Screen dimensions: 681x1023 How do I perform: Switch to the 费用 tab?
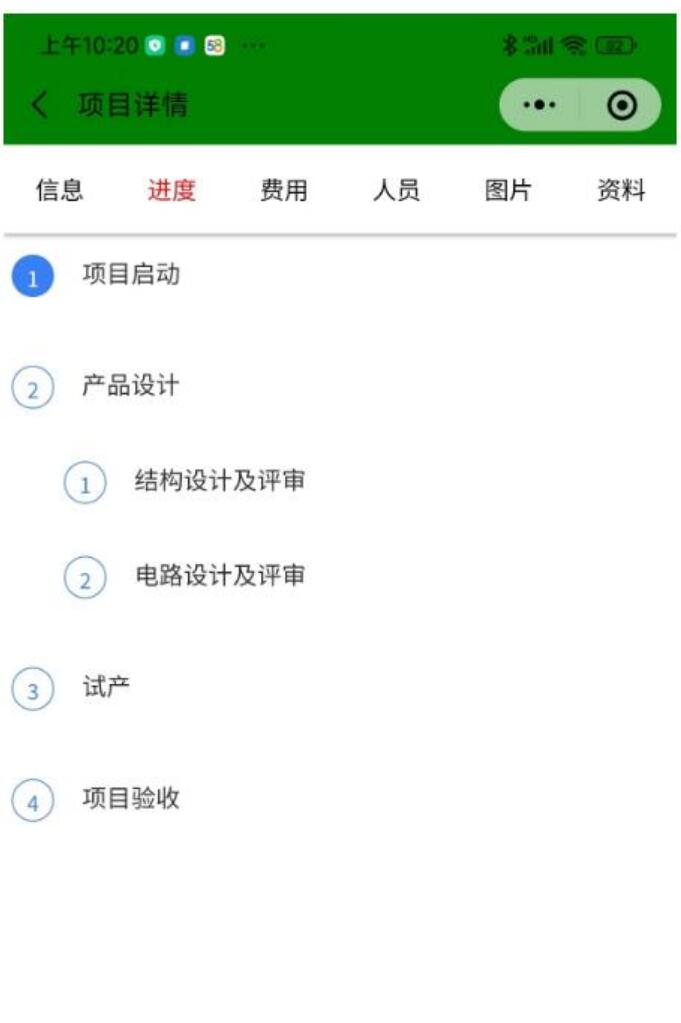[x=284, y=190]
